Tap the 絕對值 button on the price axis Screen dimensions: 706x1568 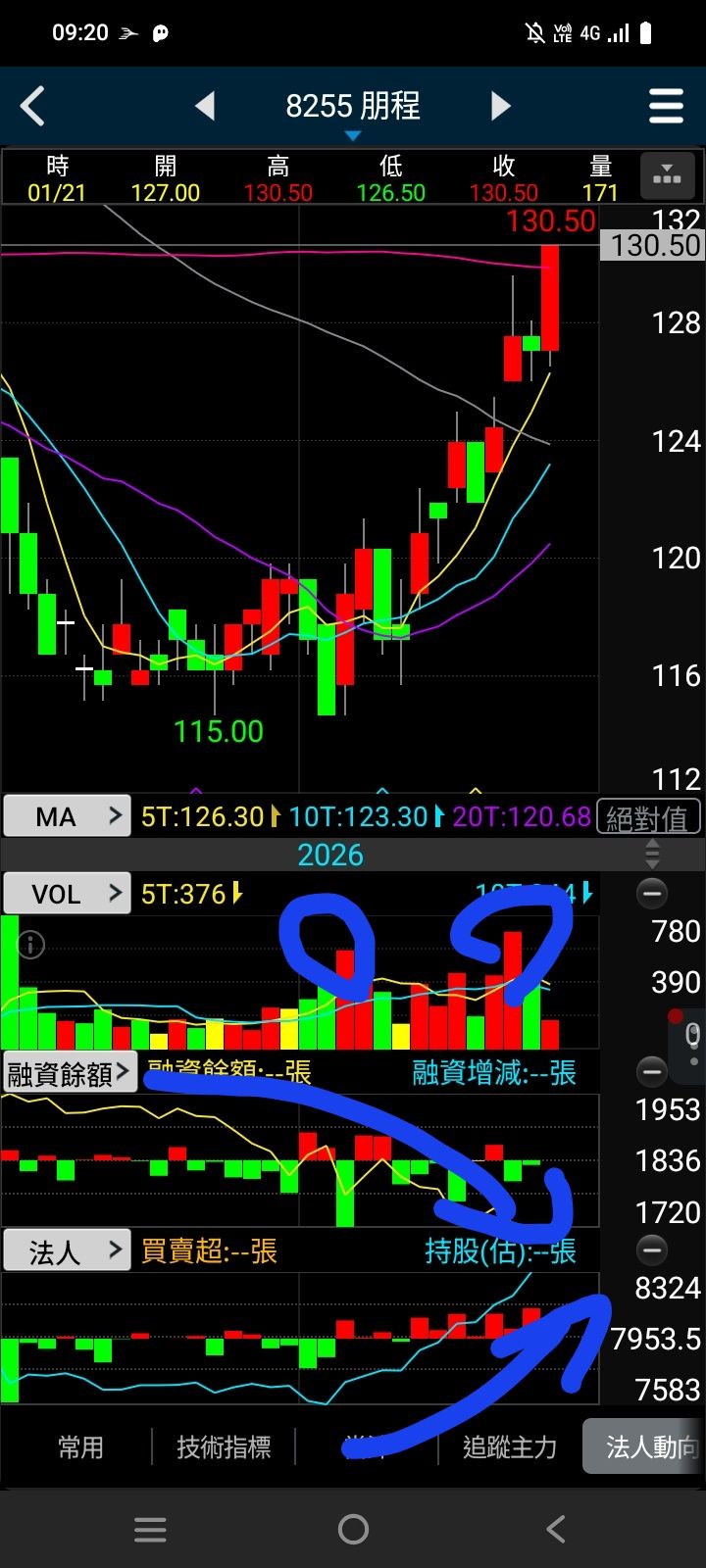click(648, 816)
